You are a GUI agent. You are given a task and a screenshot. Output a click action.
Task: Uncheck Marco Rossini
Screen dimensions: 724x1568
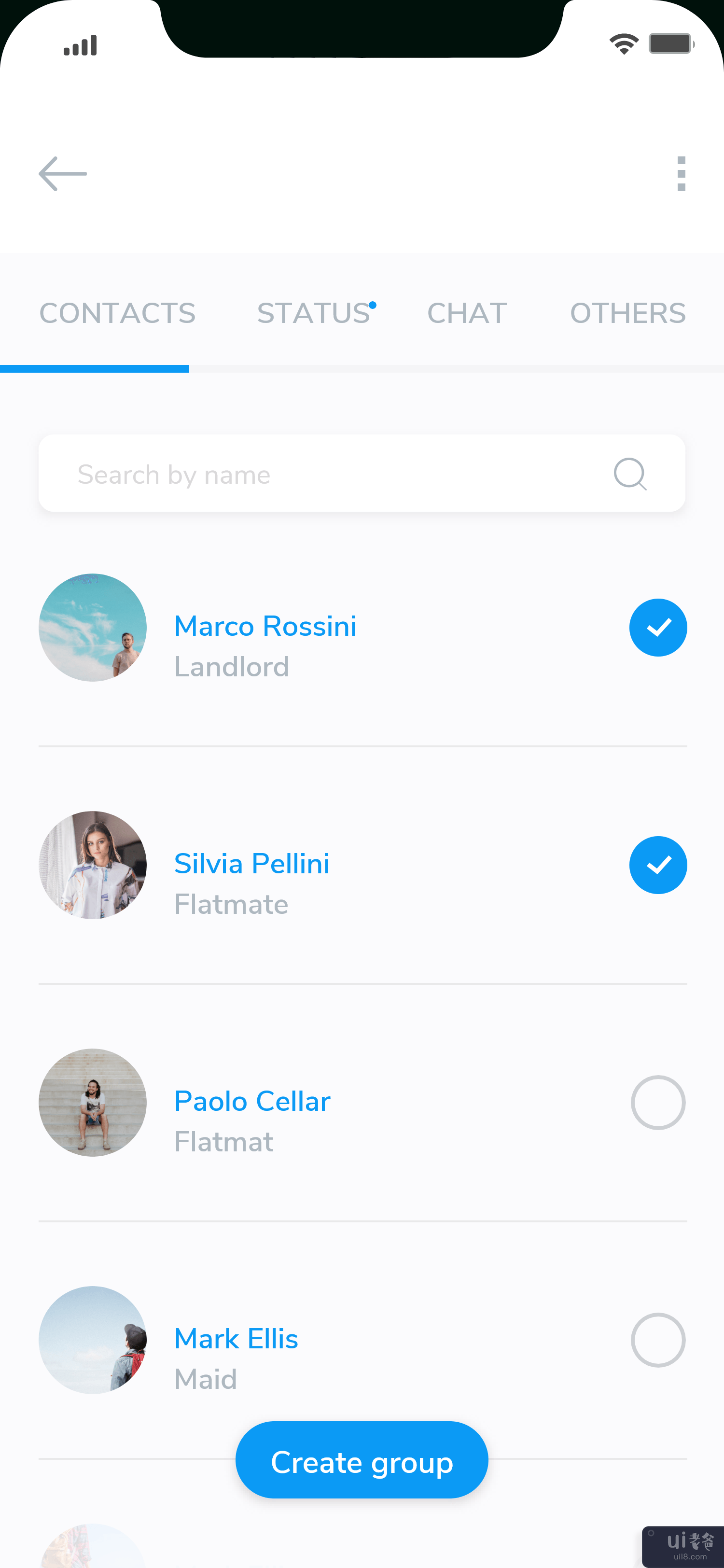pos(658,628)
